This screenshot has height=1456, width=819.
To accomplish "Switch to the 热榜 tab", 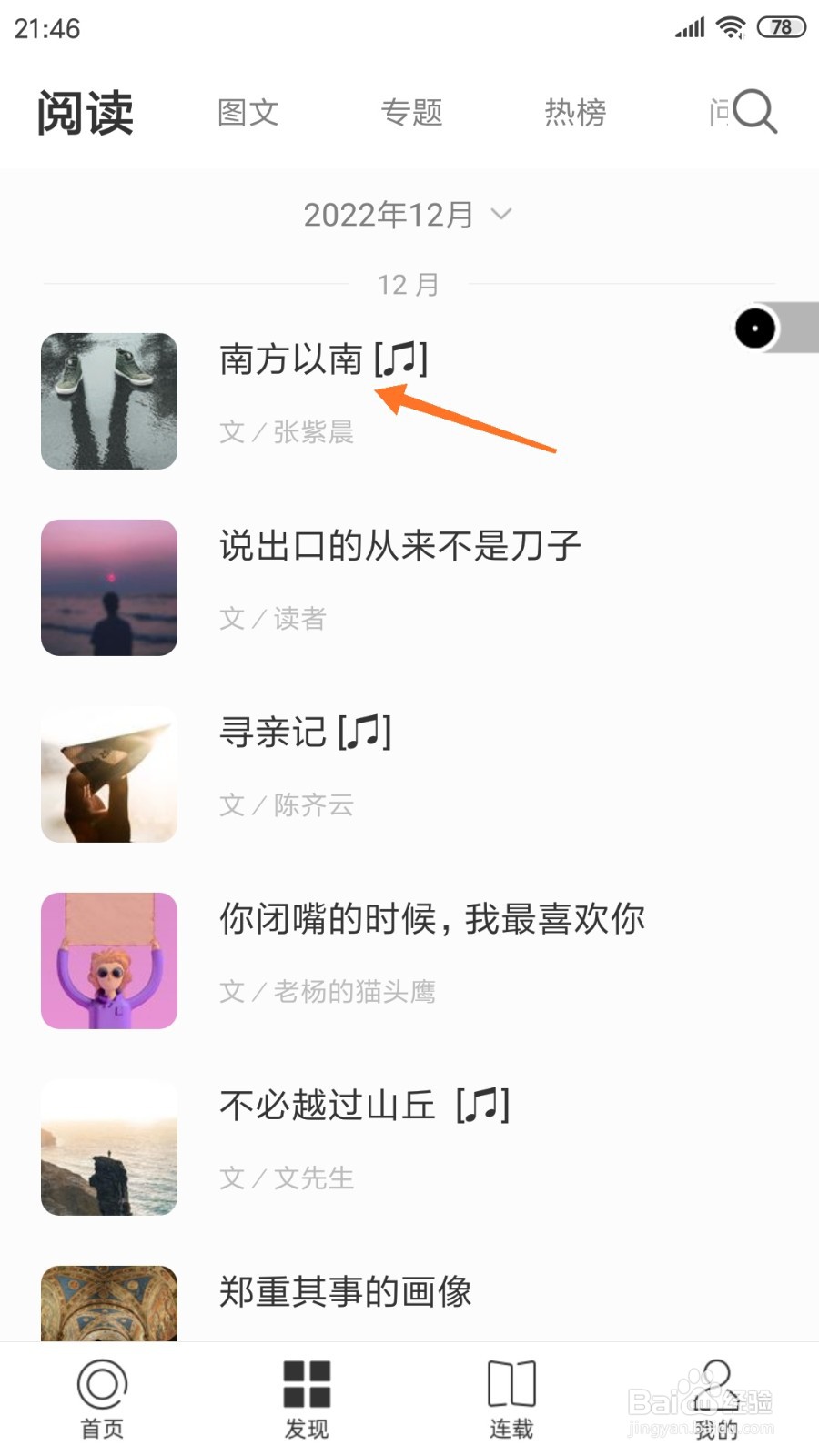I will pos(575,113).
